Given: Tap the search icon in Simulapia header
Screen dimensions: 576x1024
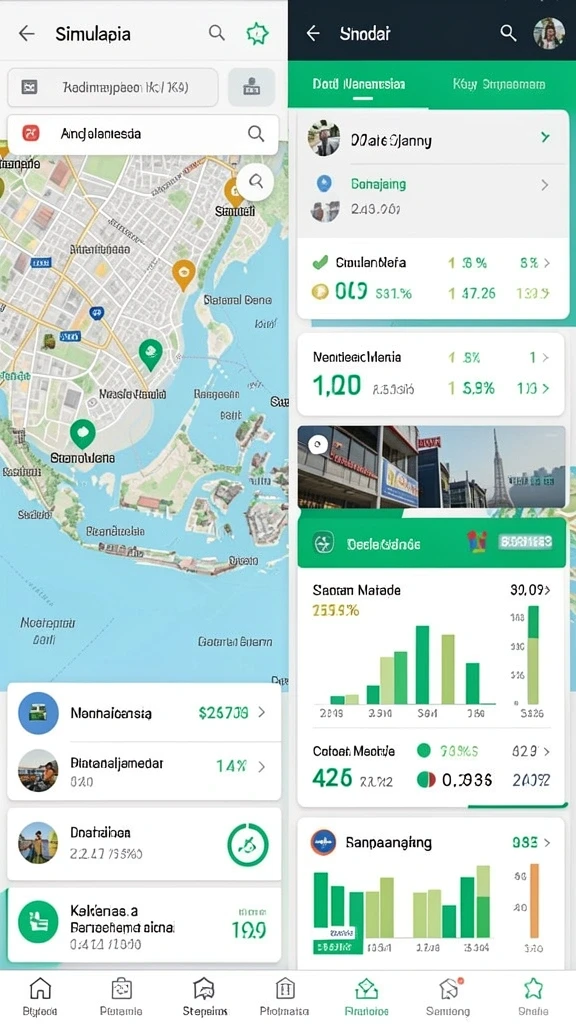Looking at the screenshot, I should coord(216,33).
